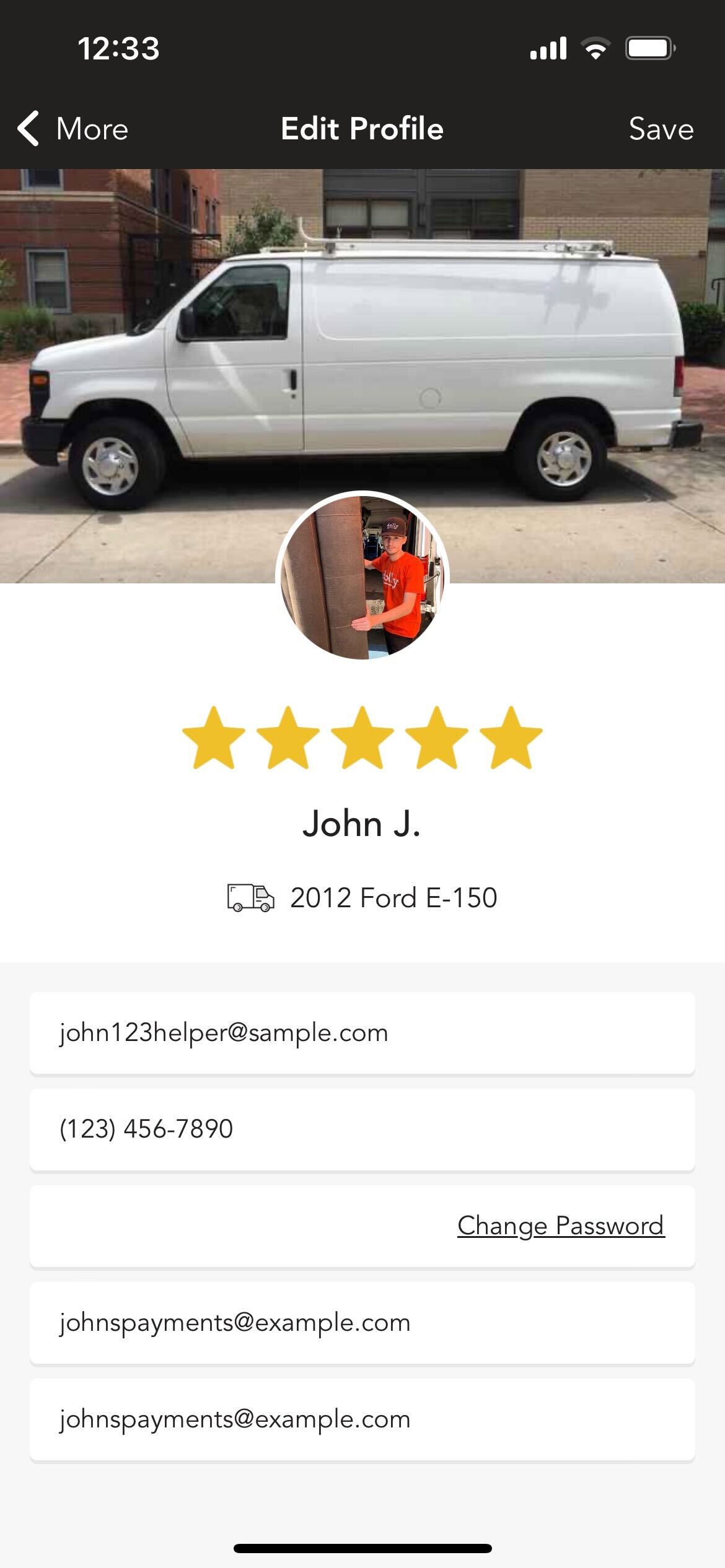Edit the john123helper@sample.com email field
This screenshot has height=1568, width=725.
(x=362, y=1033)
